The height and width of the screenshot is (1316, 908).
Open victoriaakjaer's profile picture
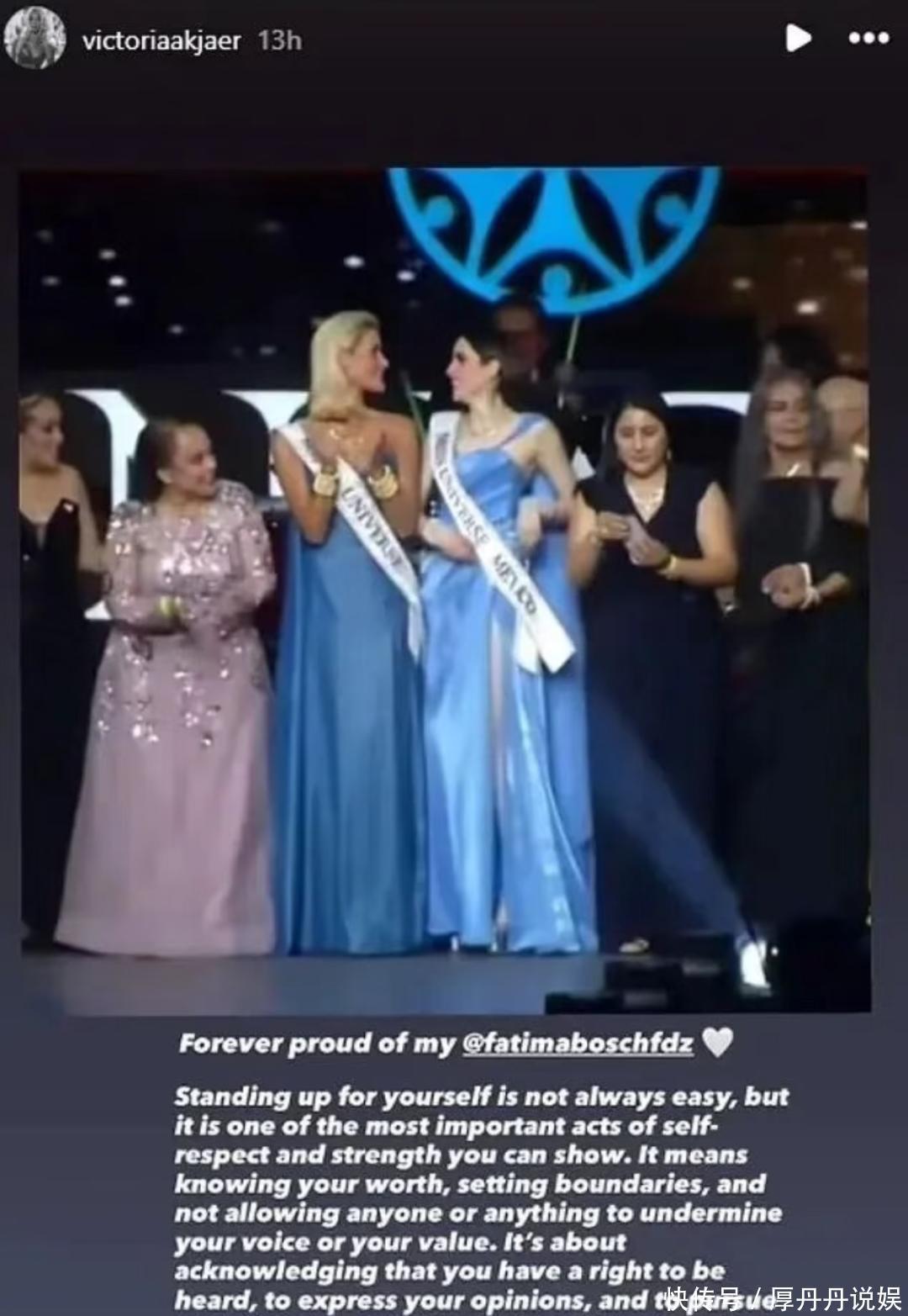pos(35,38)
